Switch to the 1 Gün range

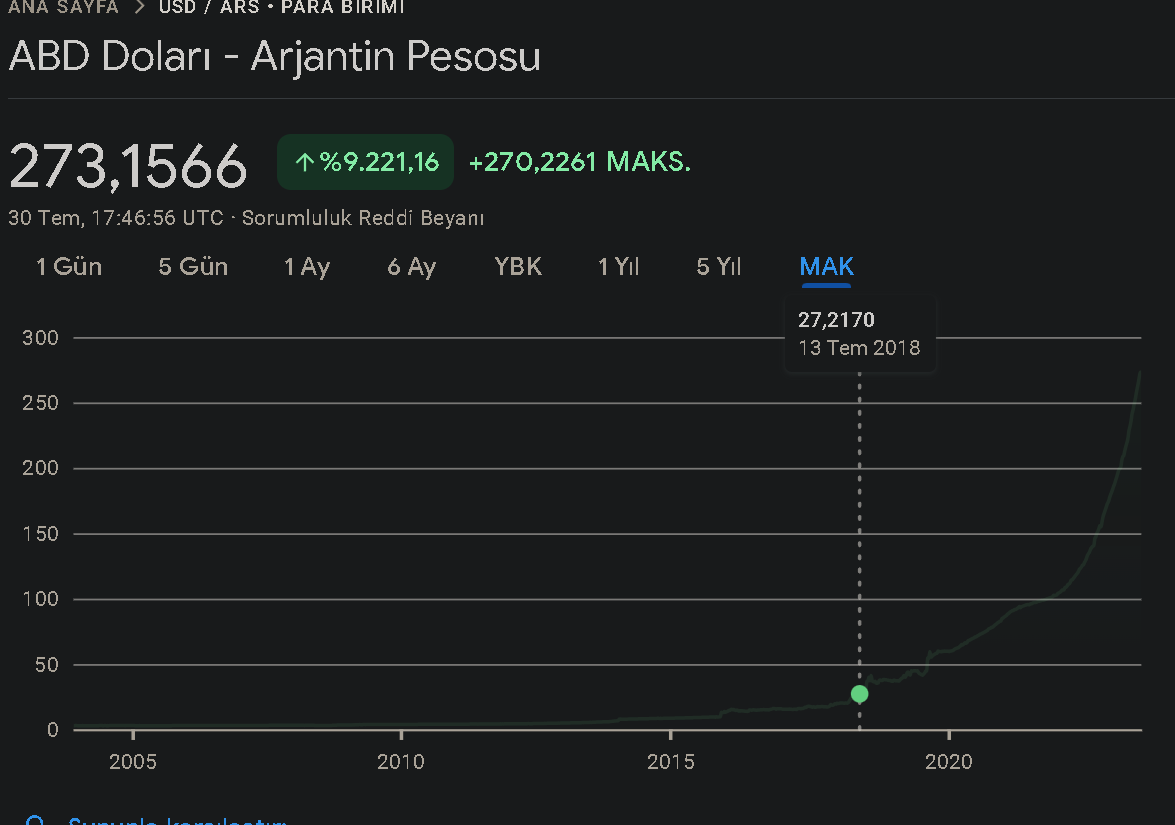[x=69, y=267]
